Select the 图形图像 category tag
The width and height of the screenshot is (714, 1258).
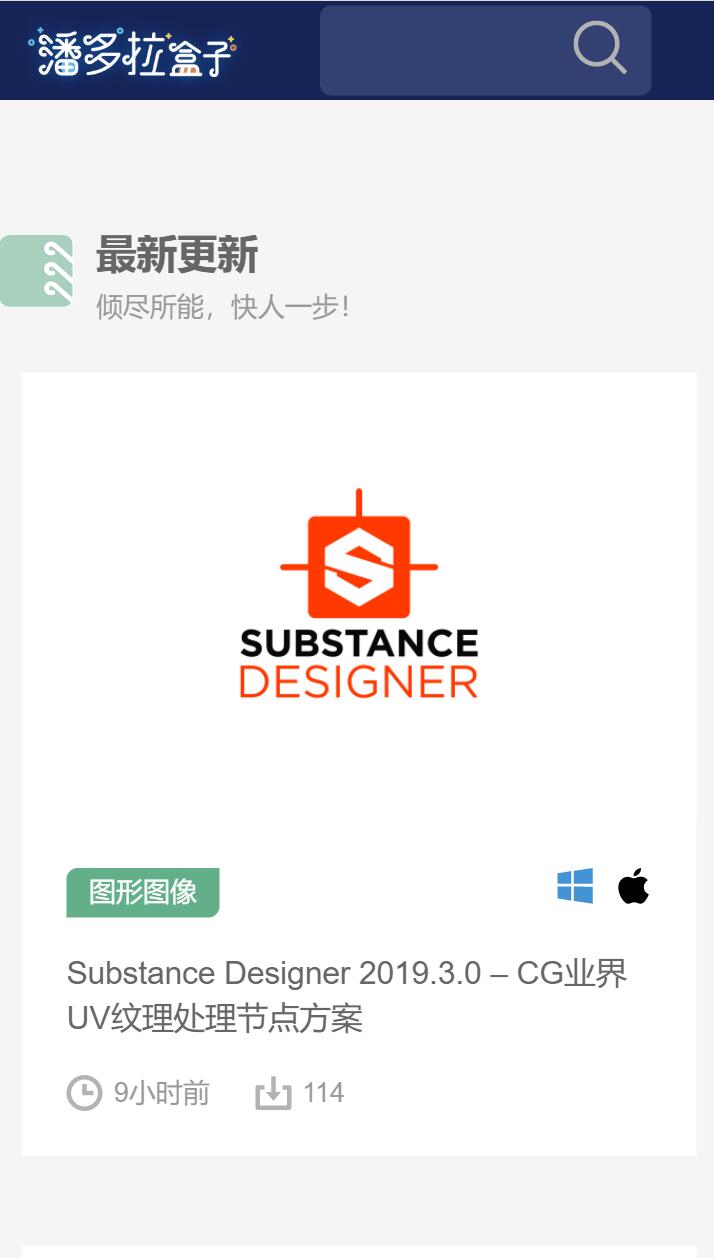coord(143,892)
